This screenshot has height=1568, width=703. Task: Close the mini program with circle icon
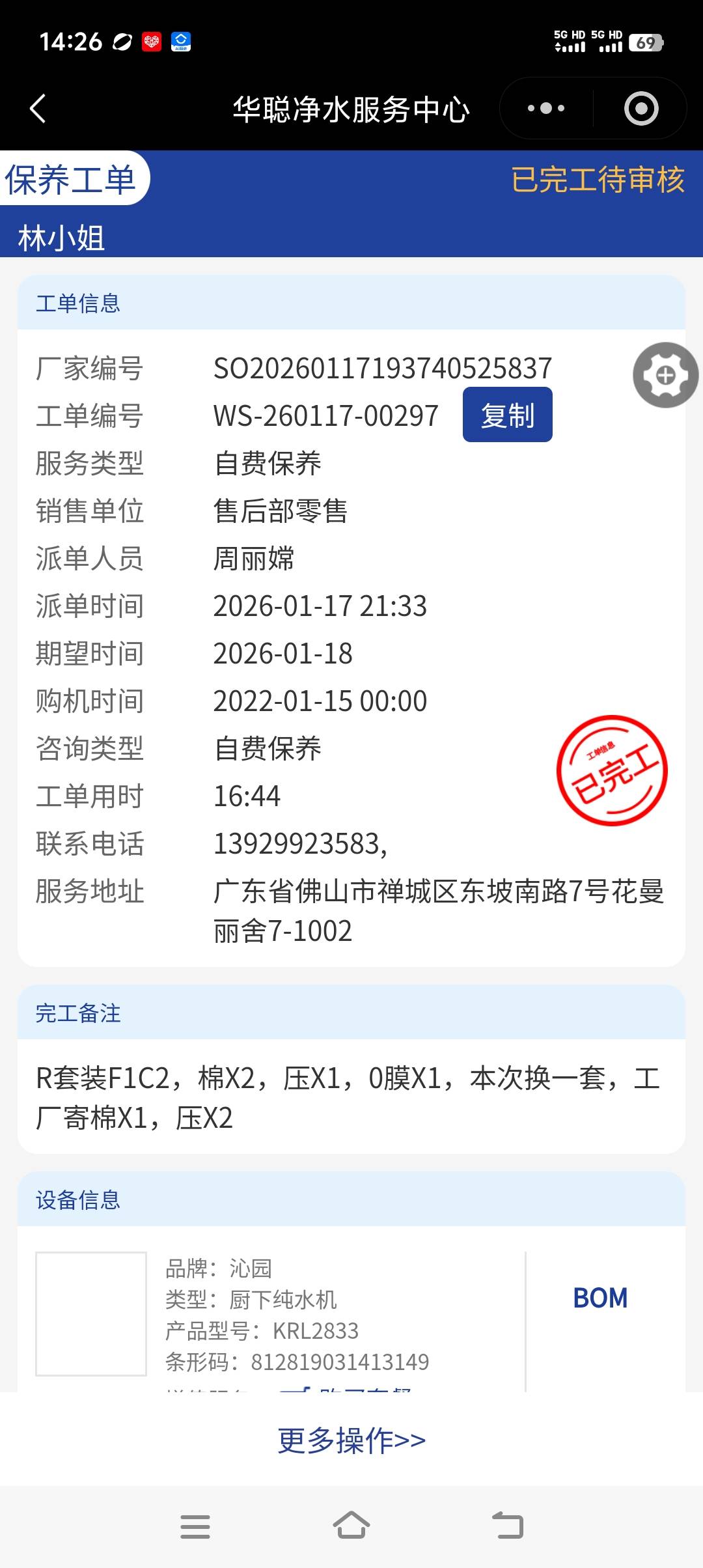[641, 109]
